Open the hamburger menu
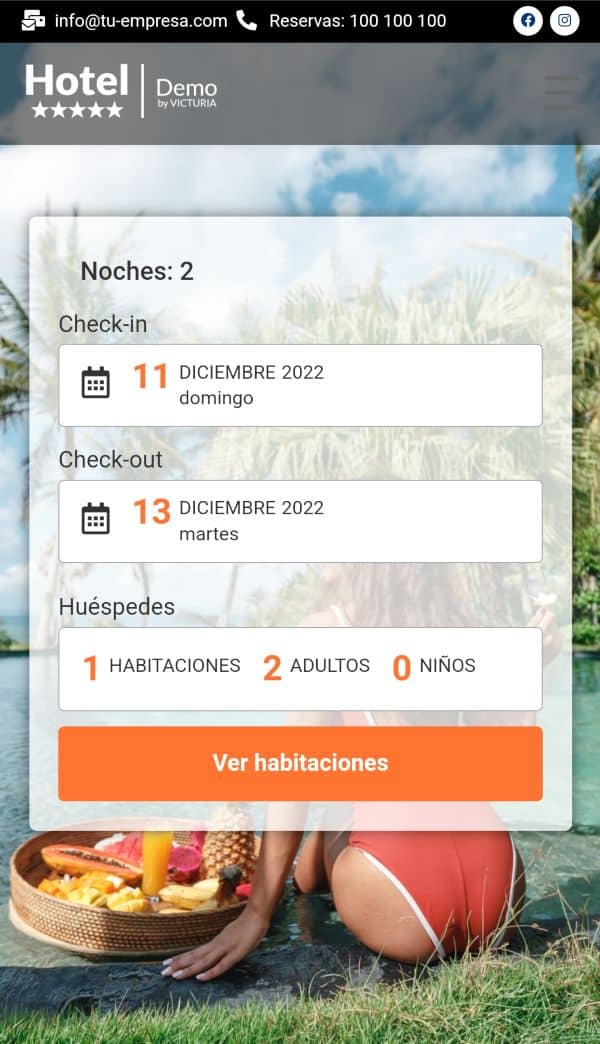Screen dimensions: 600x1044 (x=560, y=93)
